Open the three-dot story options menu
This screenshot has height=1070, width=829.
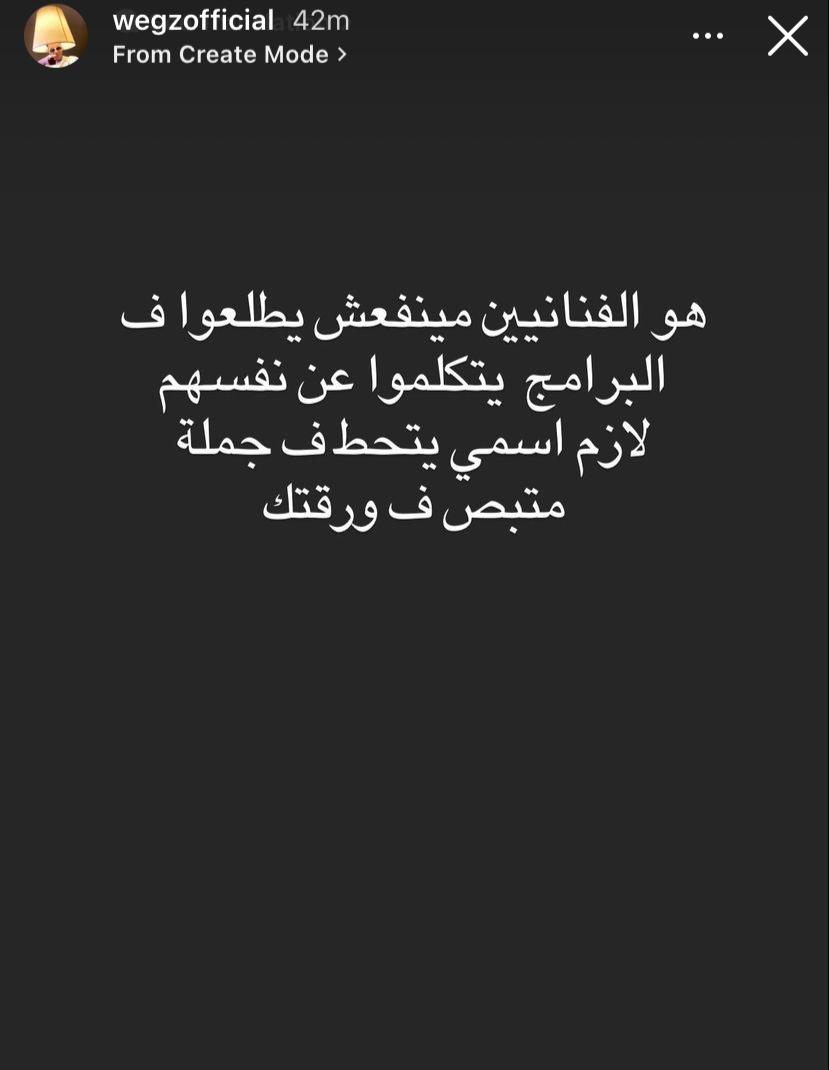708,36
